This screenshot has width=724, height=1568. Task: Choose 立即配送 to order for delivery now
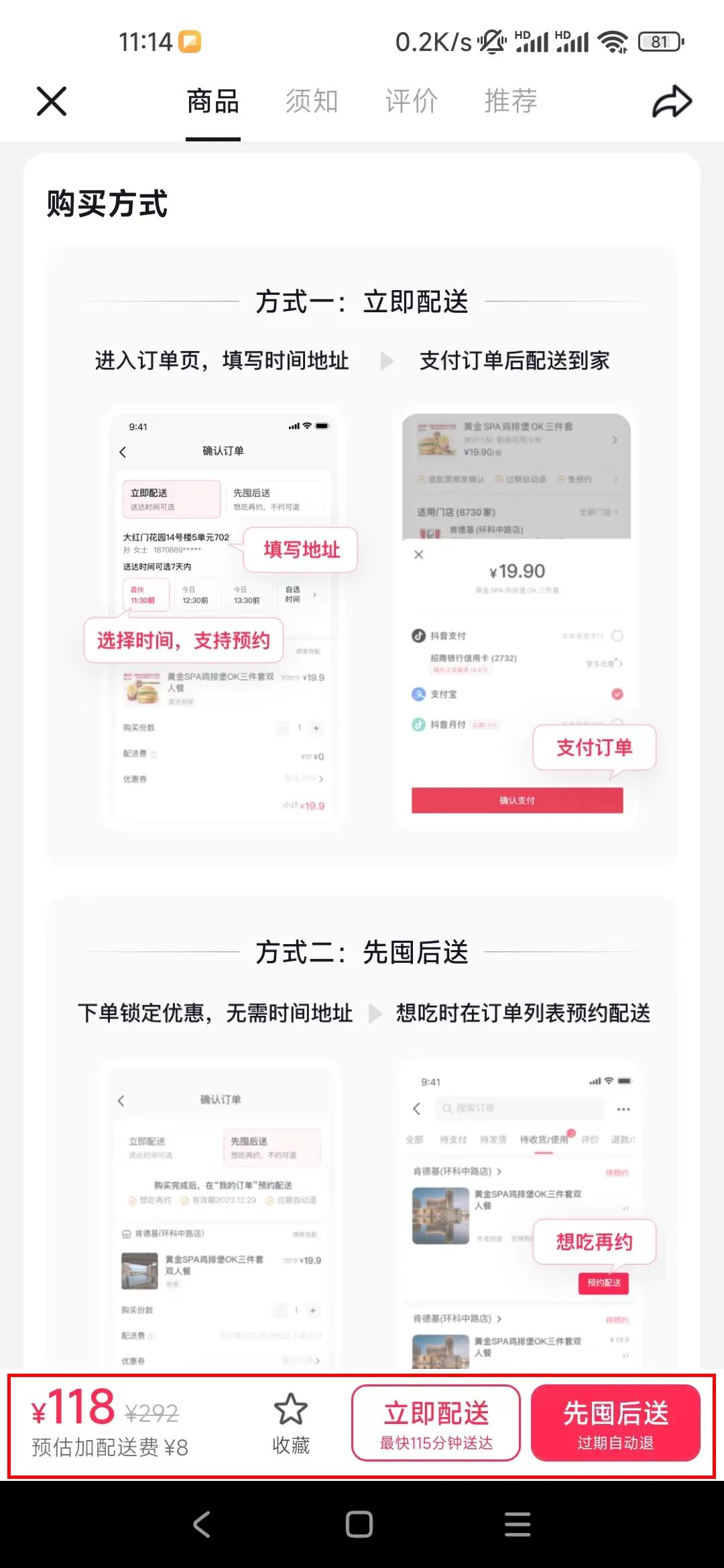click(436, 1423)
